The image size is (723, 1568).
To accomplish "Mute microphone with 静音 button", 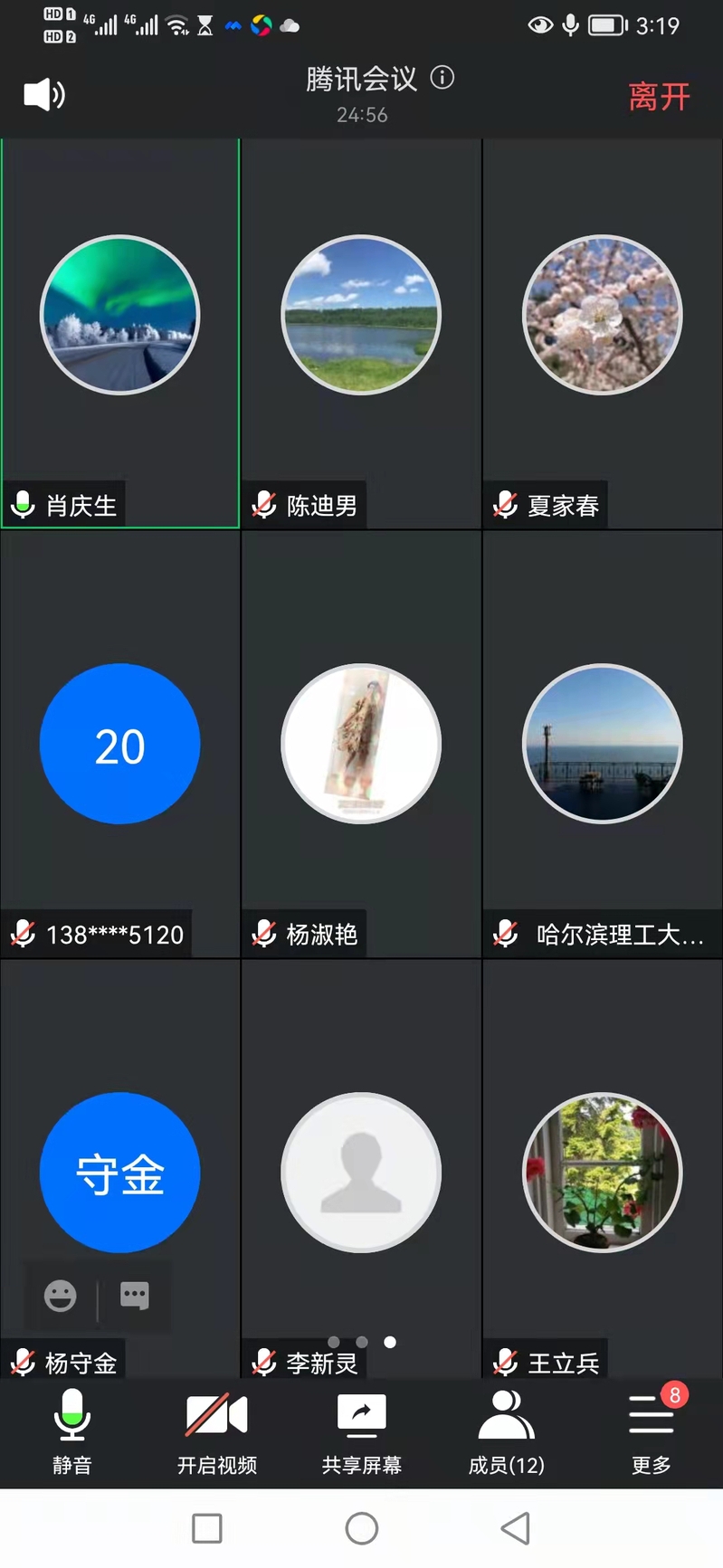I will click(71, 1430).
